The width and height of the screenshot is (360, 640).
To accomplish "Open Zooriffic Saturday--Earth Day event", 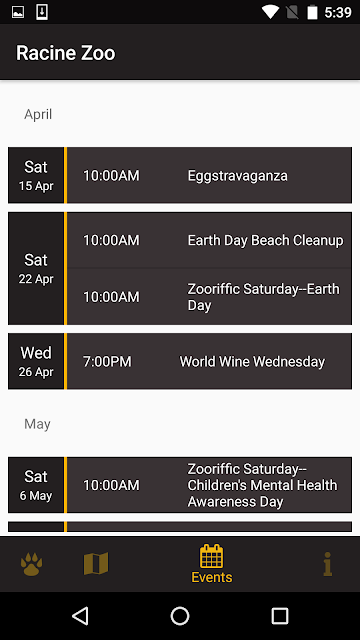I will click(209, 297).
